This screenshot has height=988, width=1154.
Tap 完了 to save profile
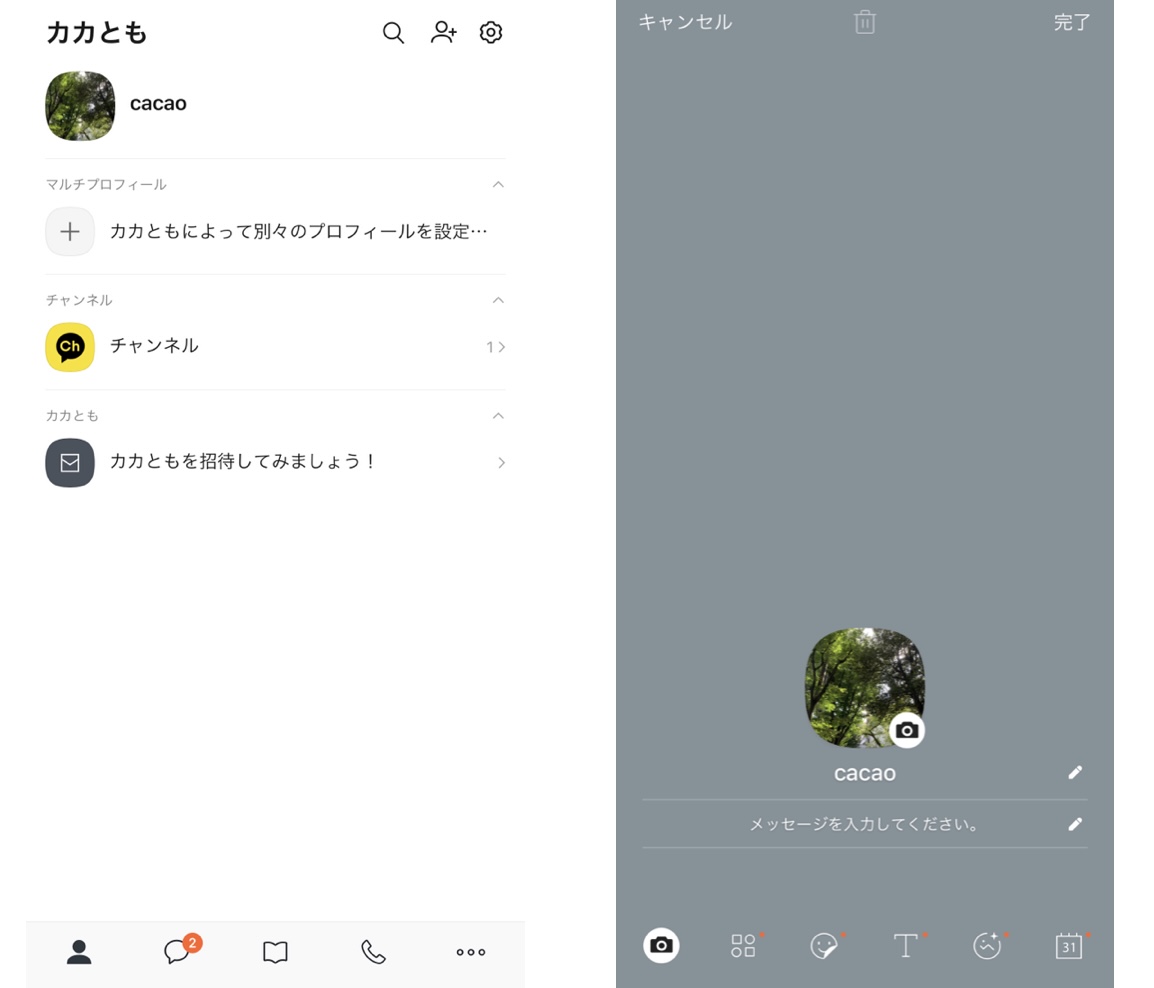point(1071,22)
